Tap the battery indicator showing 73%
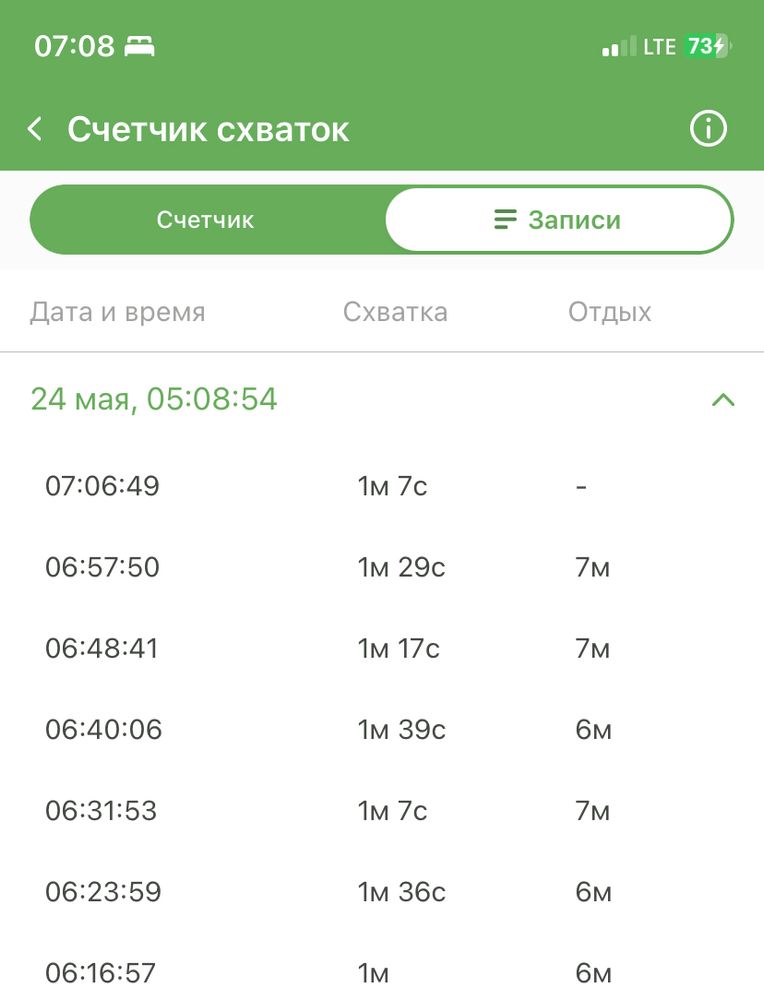 (698, 45)
